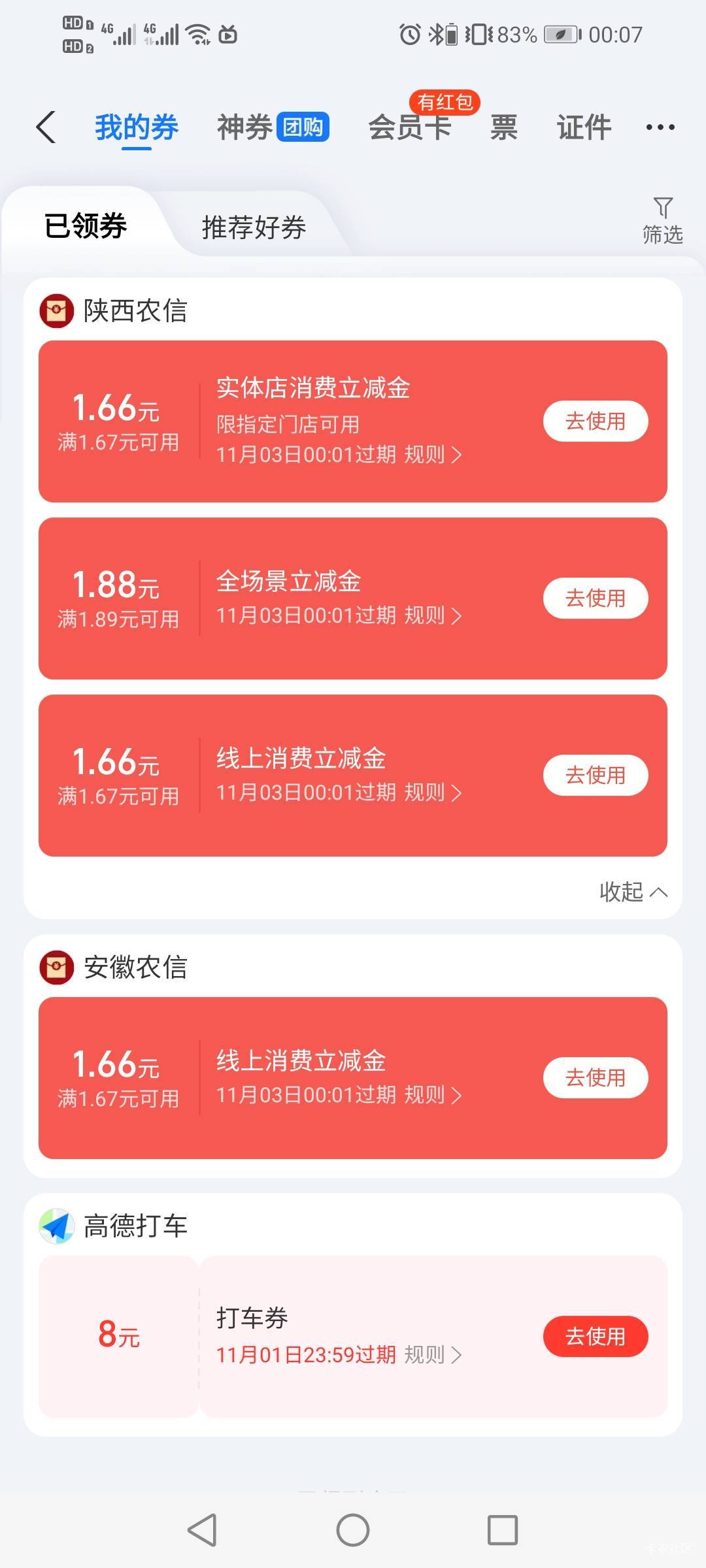Select the 已领券 tab
Image resolution: width=706 pixels, height=1568 pixels.
pos(86,226)
